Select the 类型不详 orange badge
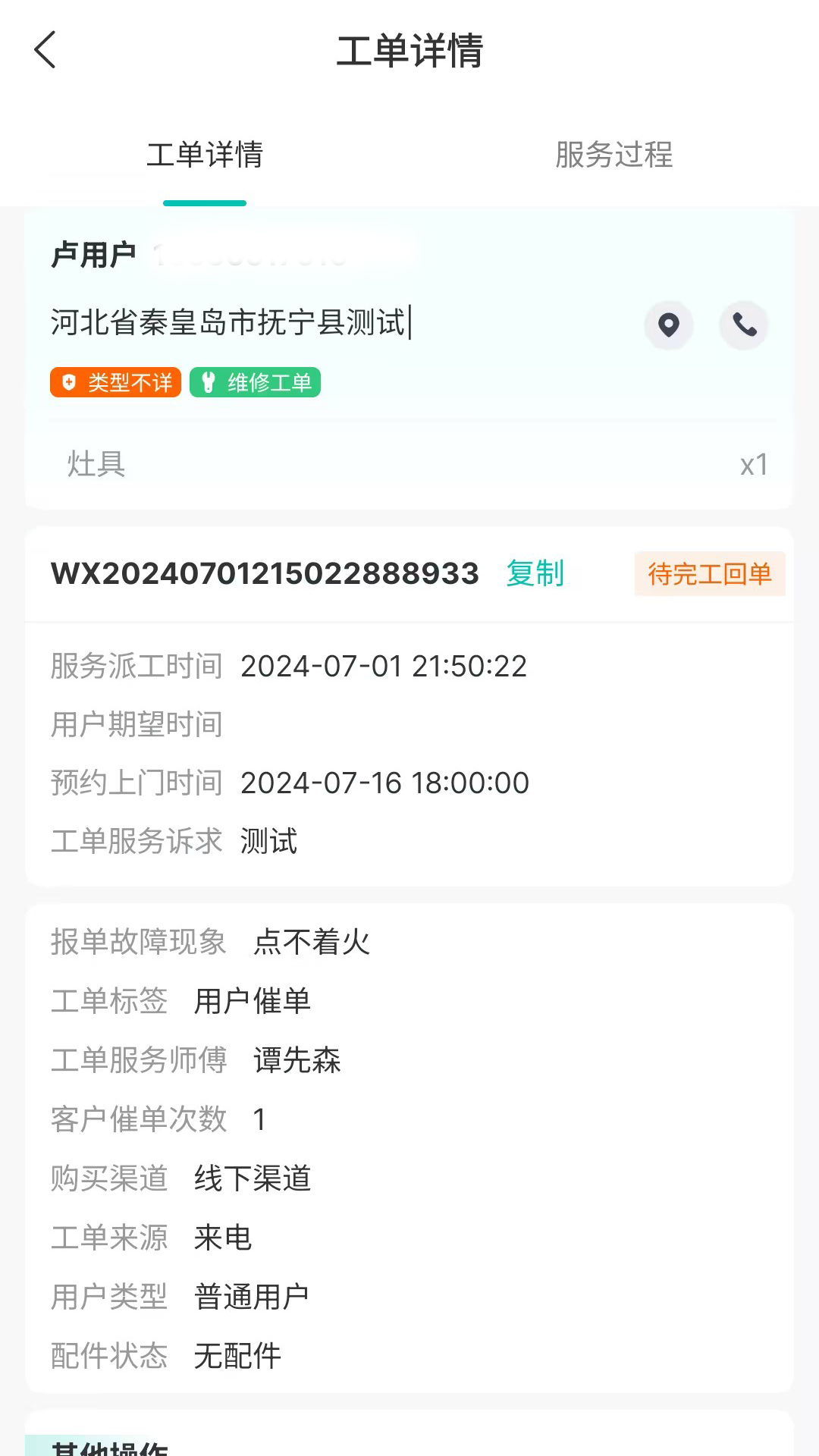The height and width of the screenshot is (1456, 819). 114,383
